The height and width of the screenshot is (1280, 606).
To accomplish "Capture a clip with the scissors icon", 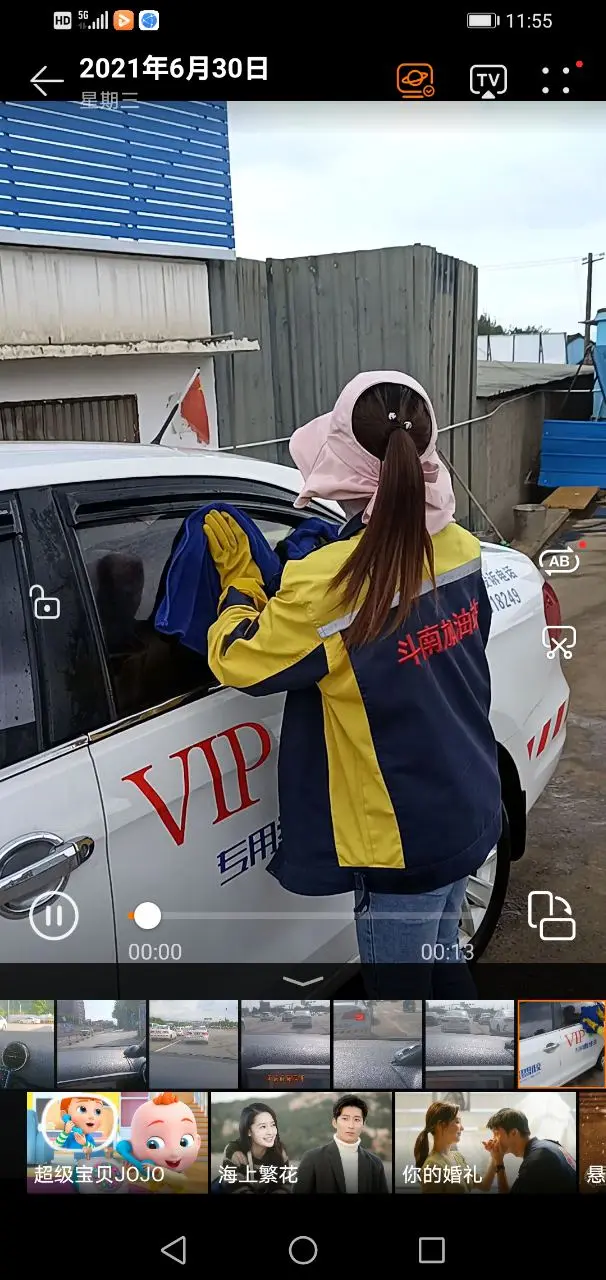I will (558, 642).
